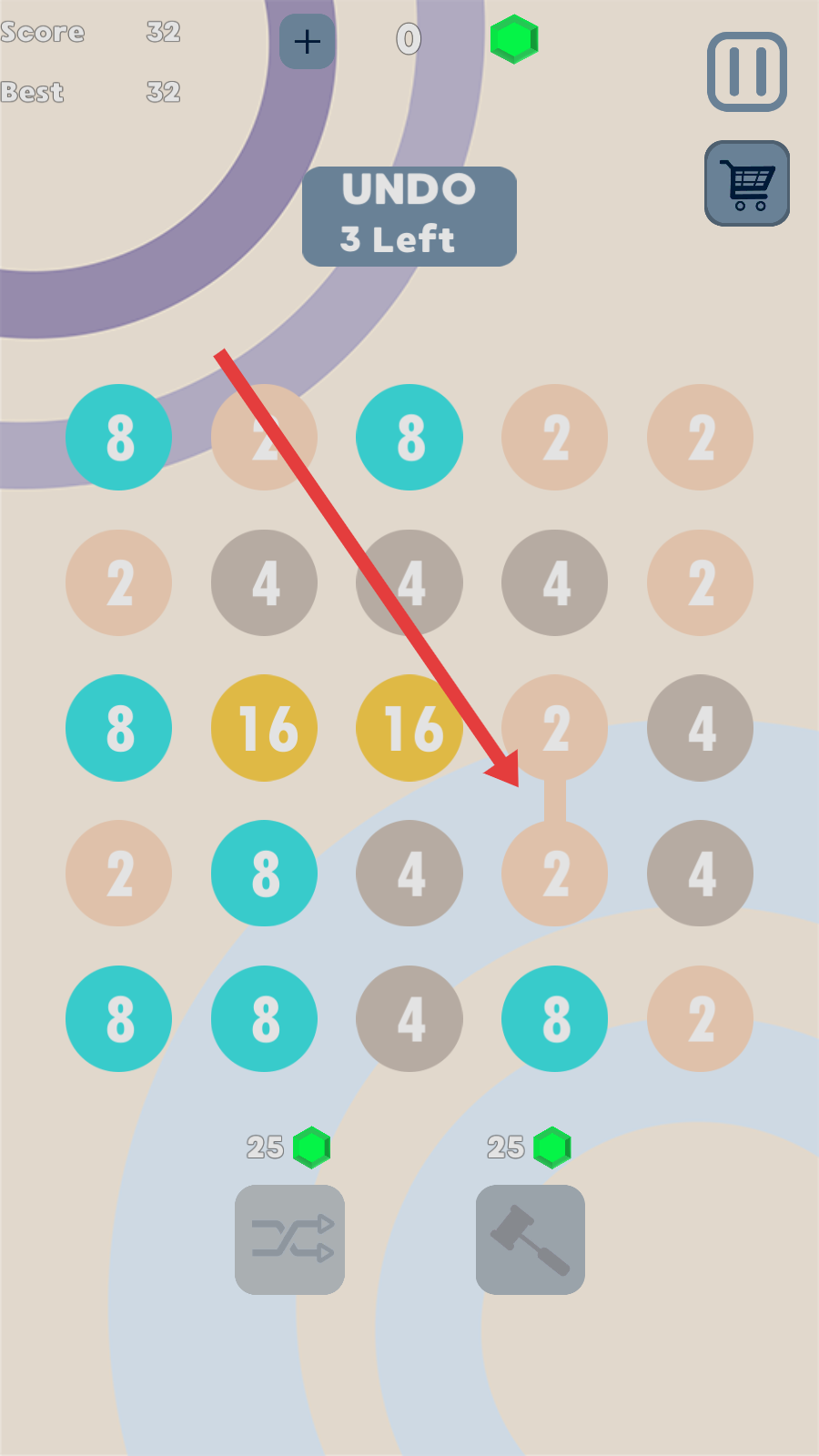Activate the shuffle power-up

click(289, 1239)
